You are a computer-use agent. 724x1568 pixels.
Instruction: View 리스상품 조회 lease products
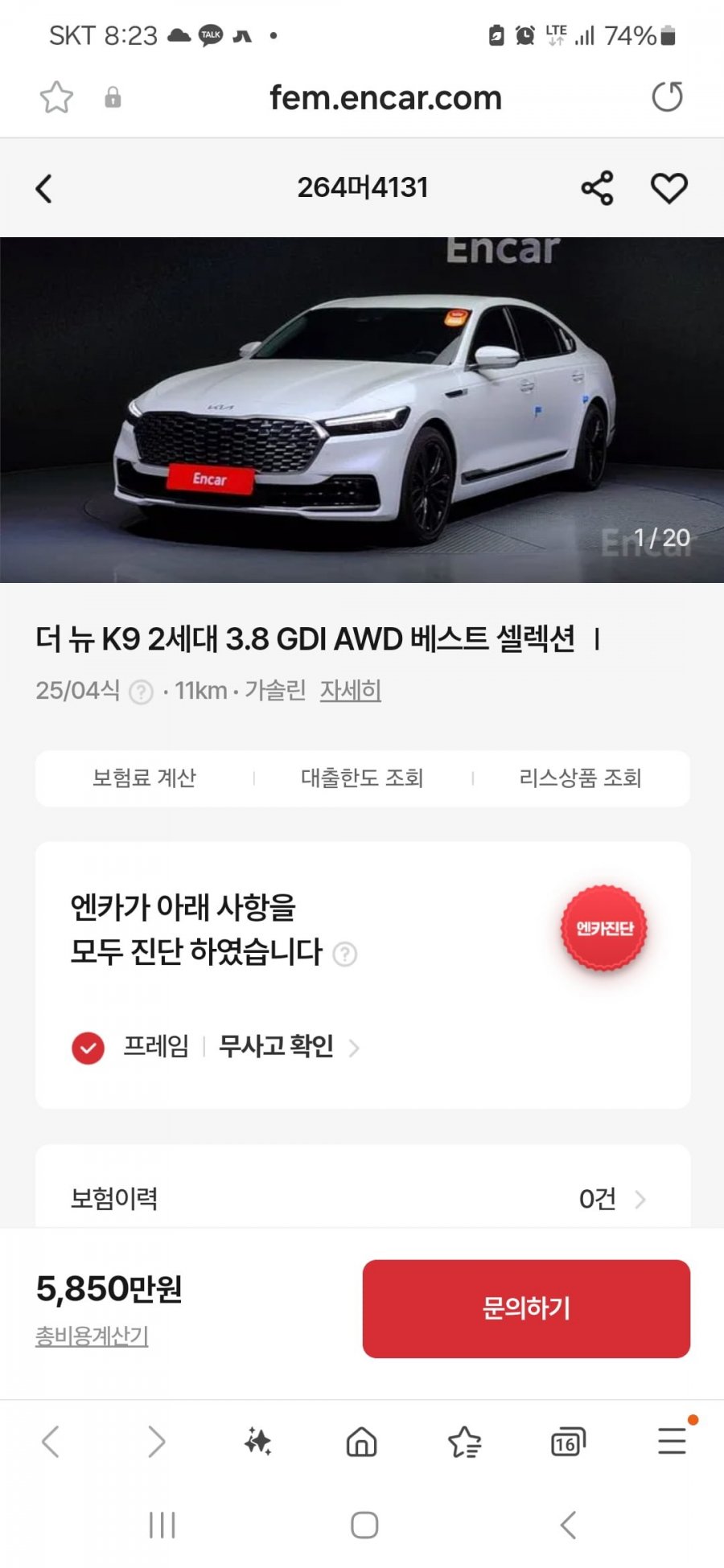(580, 778)
